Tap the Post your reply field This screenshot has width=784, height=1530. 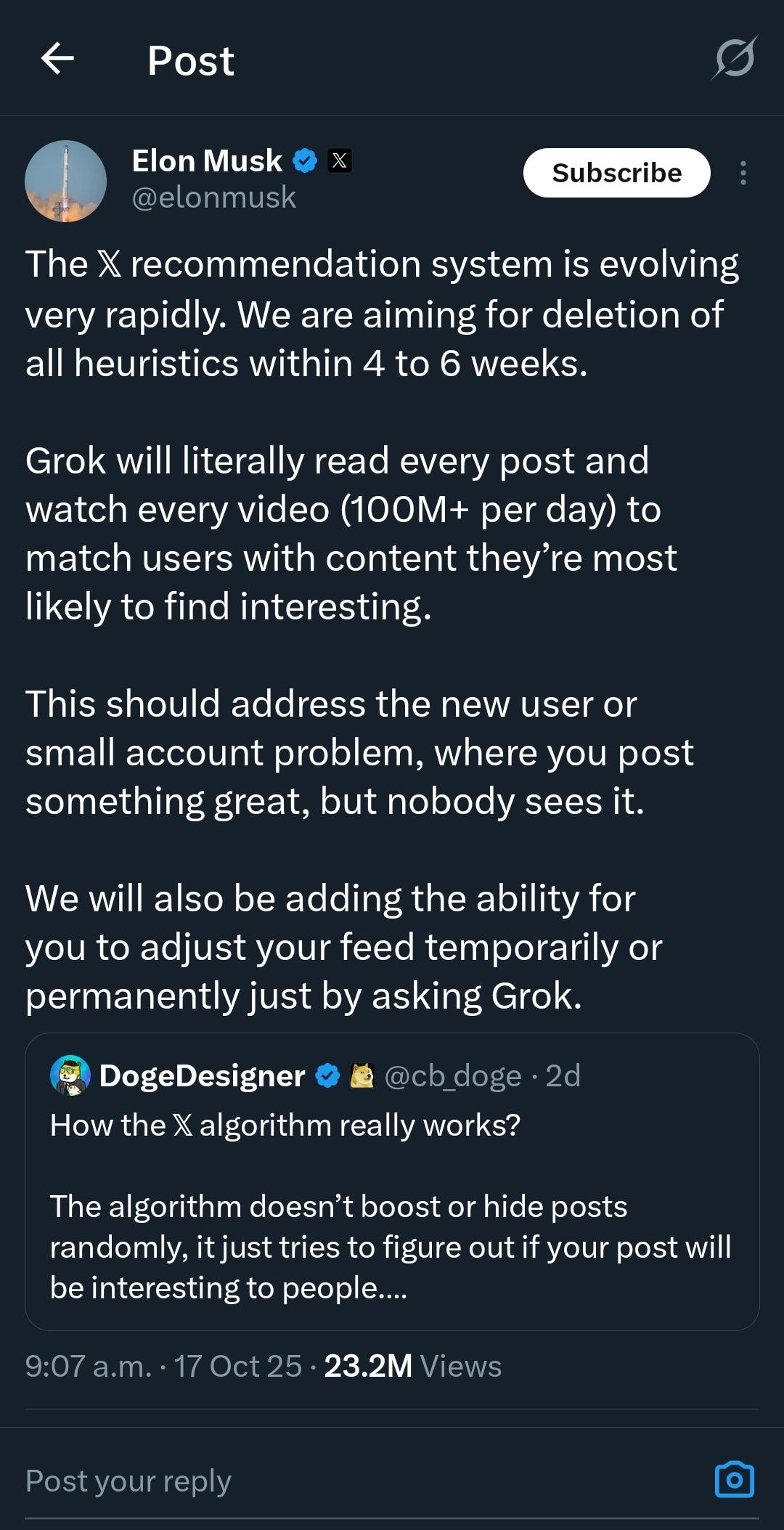[x=290, y=1481]
